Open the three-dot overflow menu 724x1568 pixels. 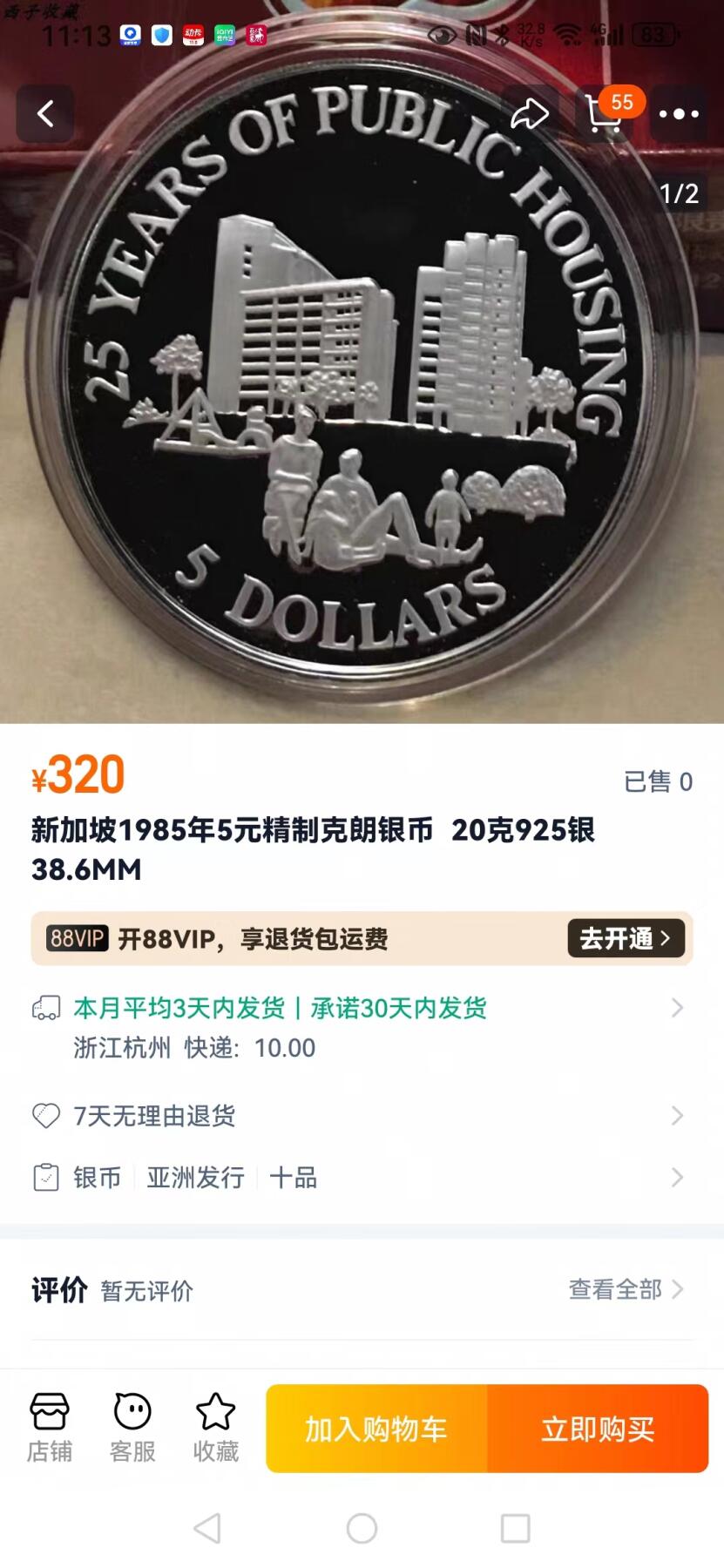tap(679, 114)
